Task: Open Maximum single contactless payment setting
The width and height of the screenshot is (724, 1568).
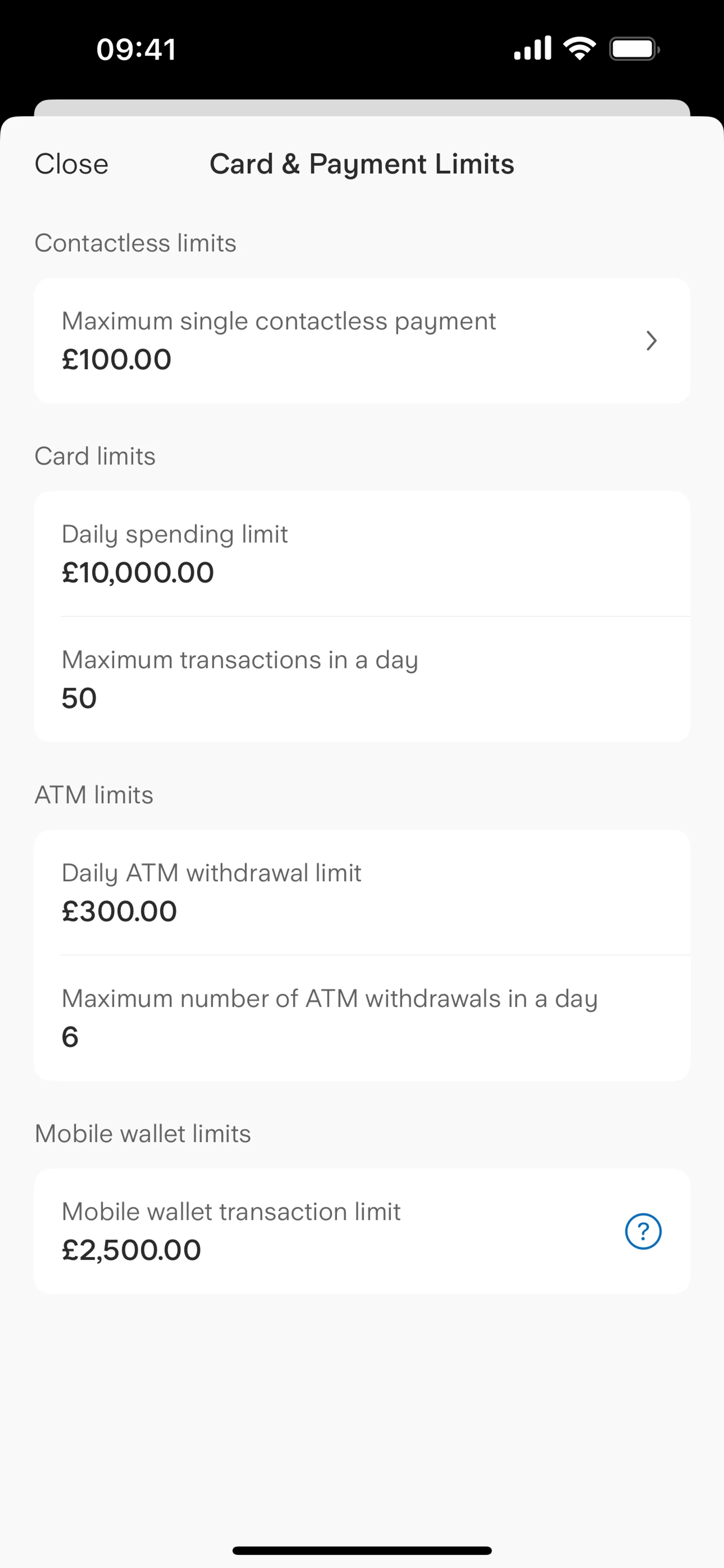Action: point(362,341)
